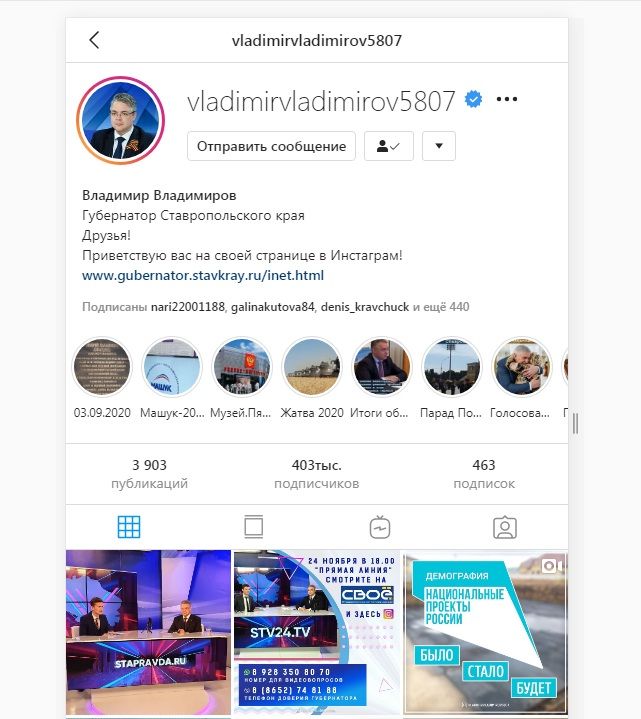Switch to the tagged photos tab
The height and width of the screenshot is (719, 641).
[x=505, y=527]
